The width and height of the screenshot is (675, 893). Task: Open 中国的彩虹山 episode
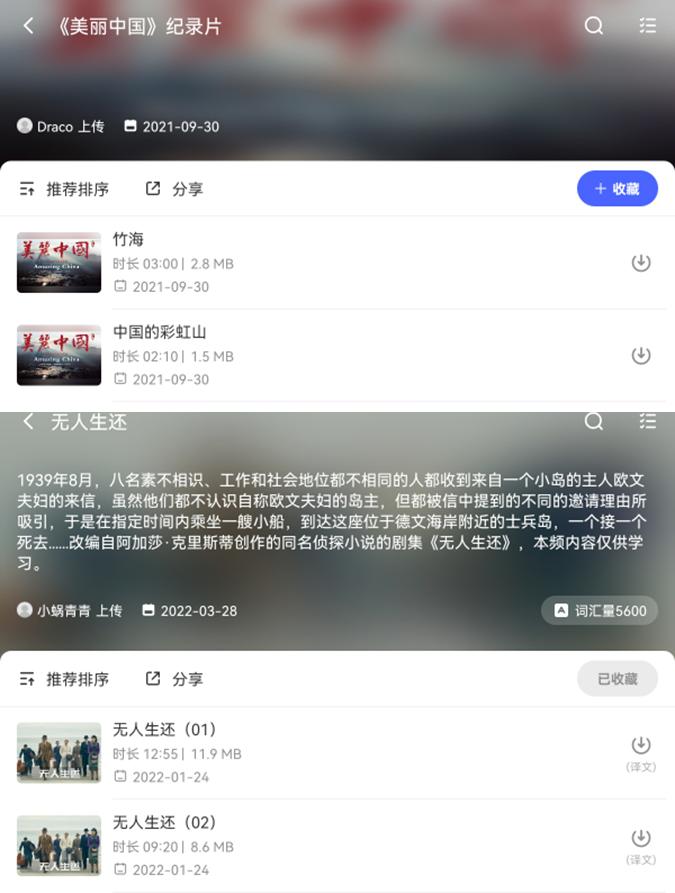159,332
